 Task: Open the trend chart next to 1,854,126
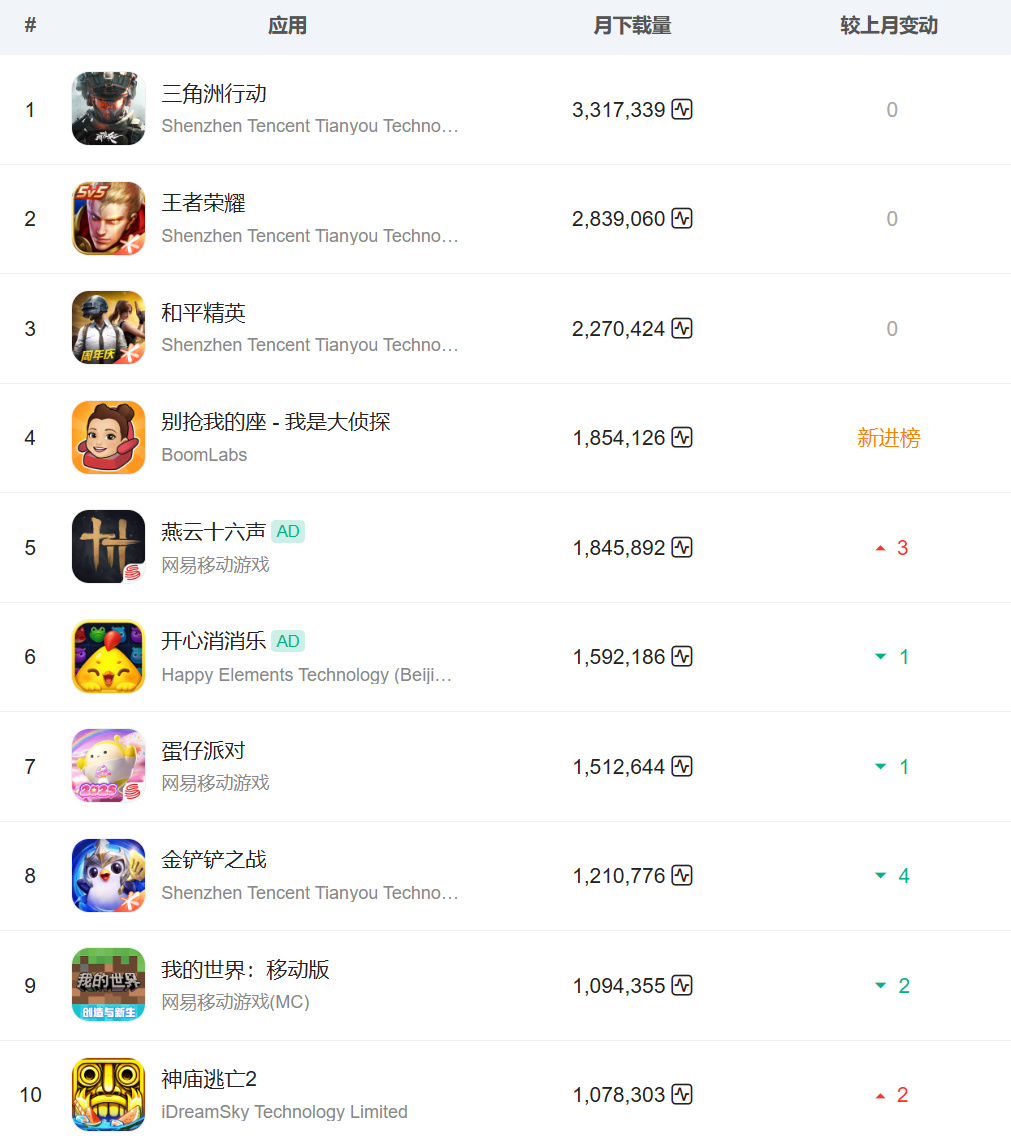point(682,438)
